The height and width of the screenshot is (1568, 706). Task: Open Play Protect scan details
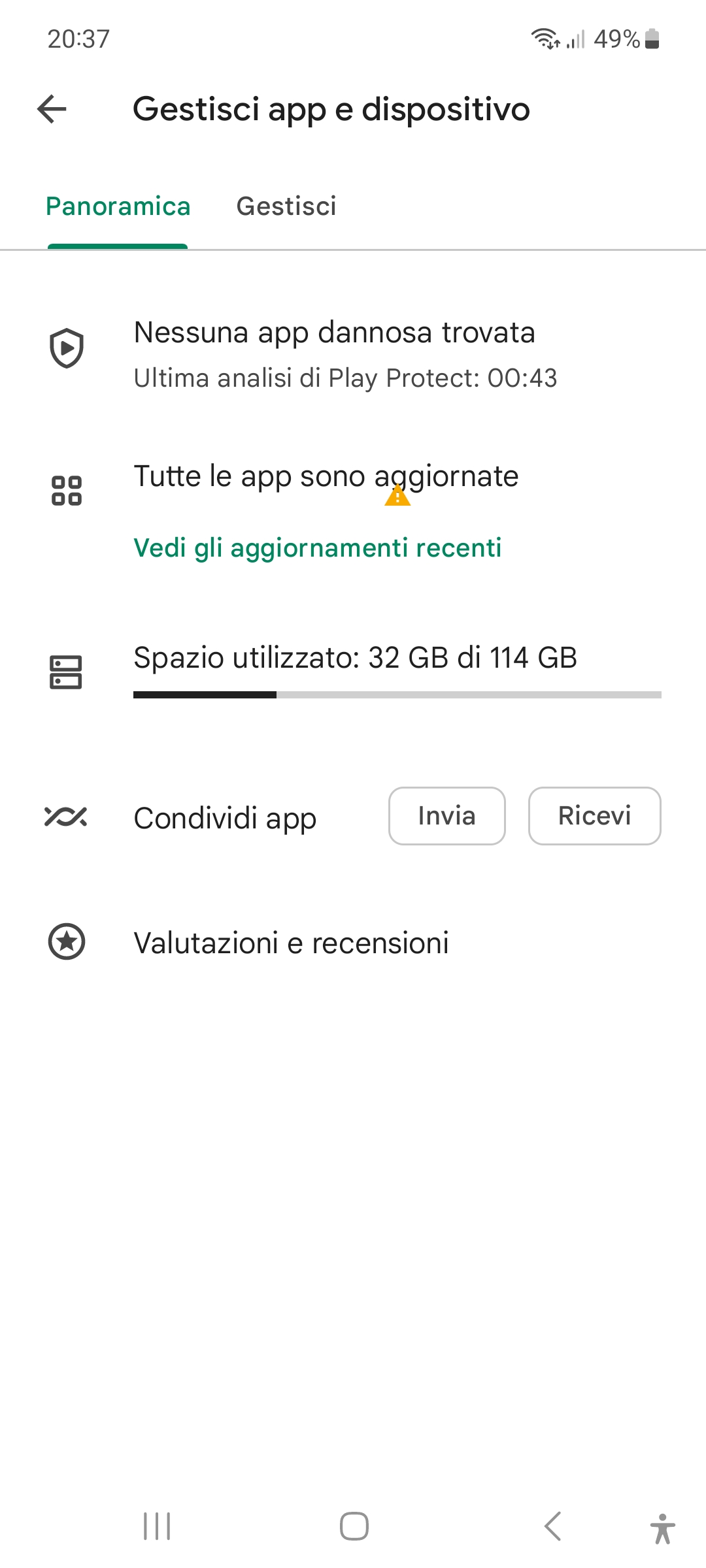click(353, 353)
